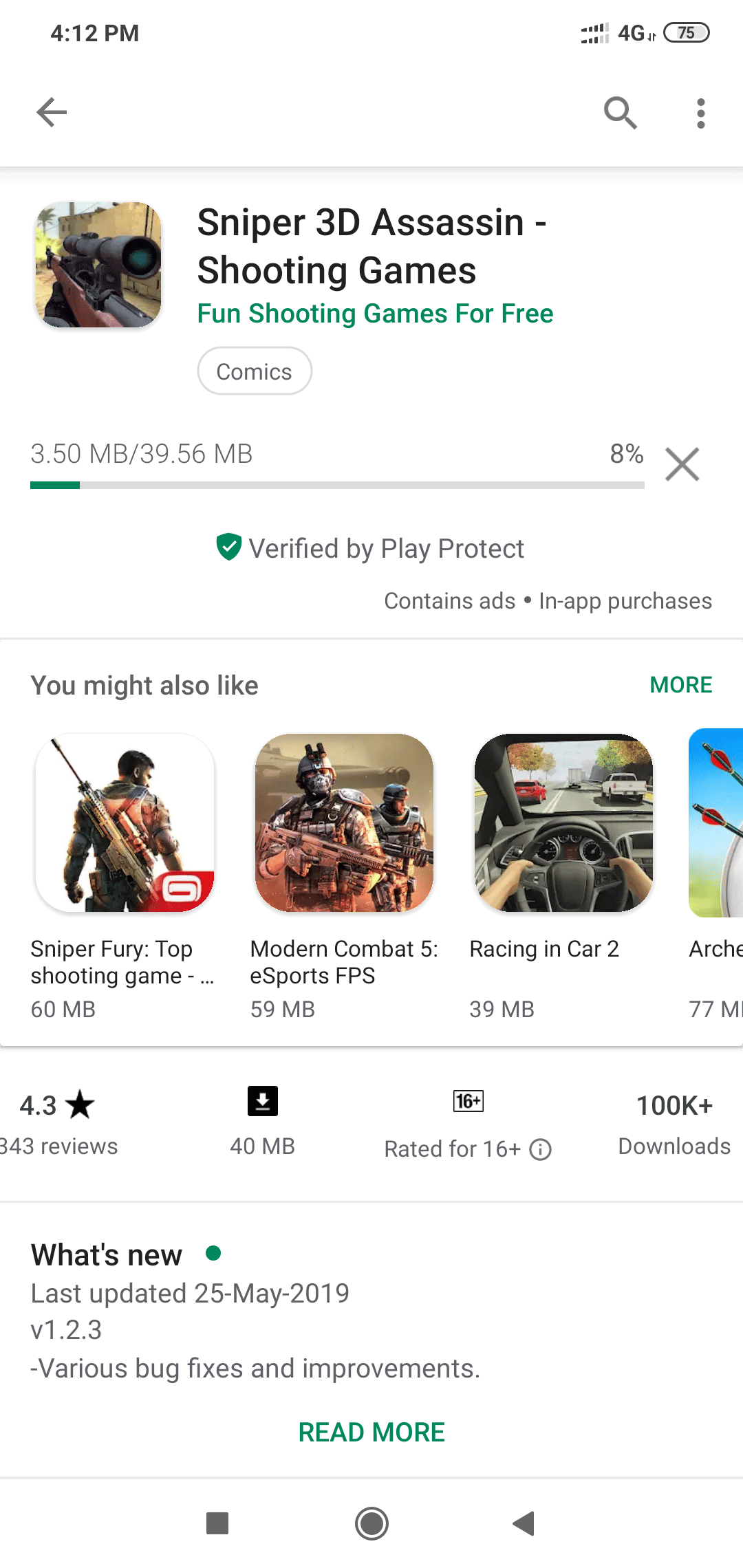
Task: Tap READ MORE under What's new
Action: [x=371, y=1433]
